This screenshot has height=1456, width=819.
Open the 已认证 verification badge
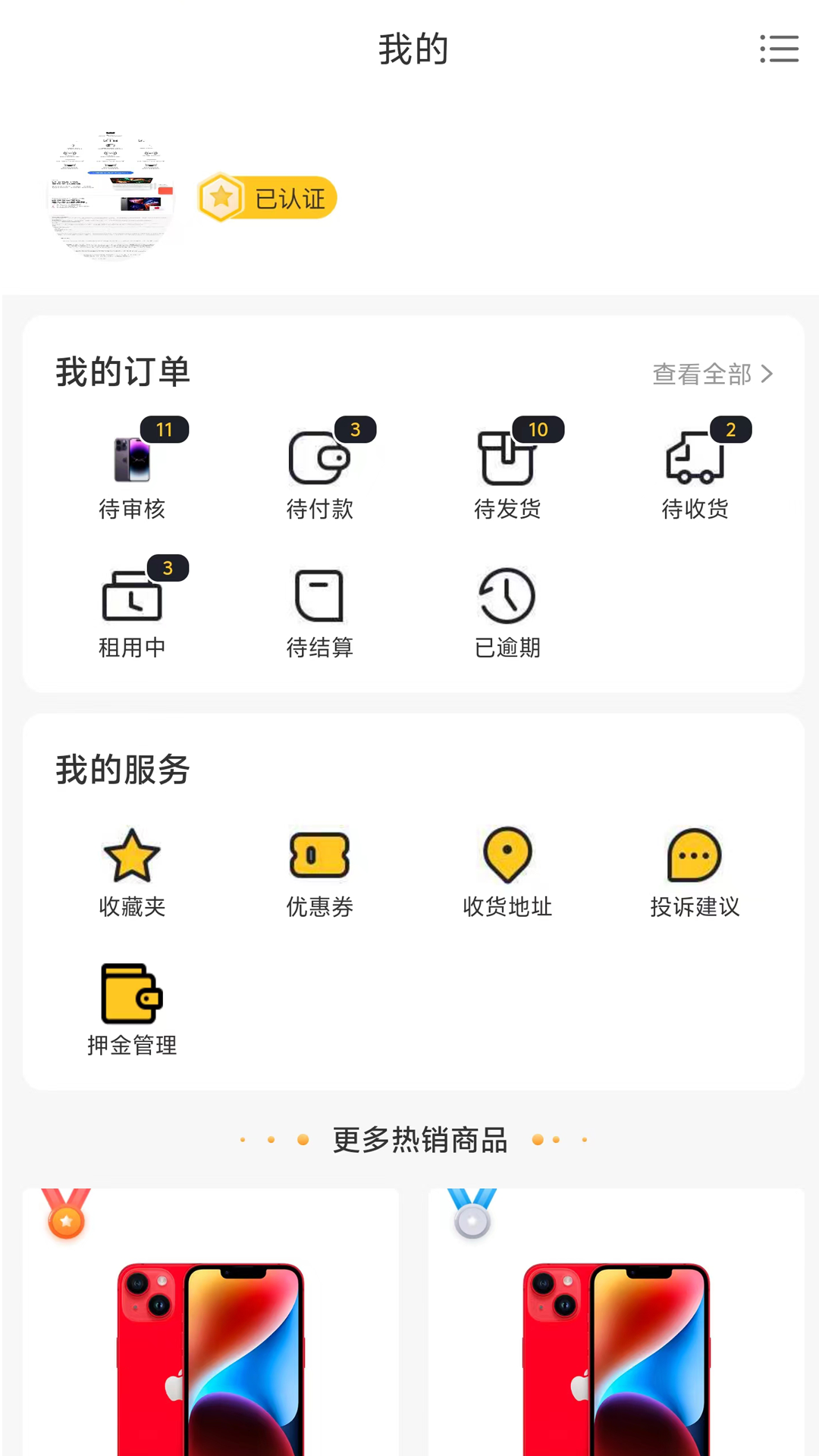267,199
